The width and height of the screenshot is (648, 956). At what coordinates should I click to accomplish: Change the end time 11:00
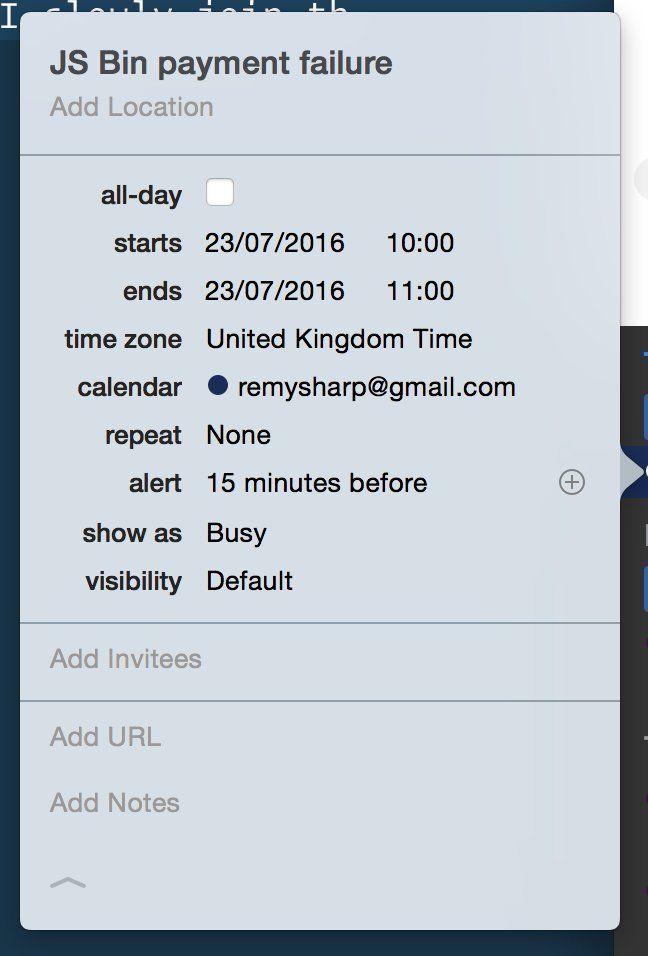420,291
